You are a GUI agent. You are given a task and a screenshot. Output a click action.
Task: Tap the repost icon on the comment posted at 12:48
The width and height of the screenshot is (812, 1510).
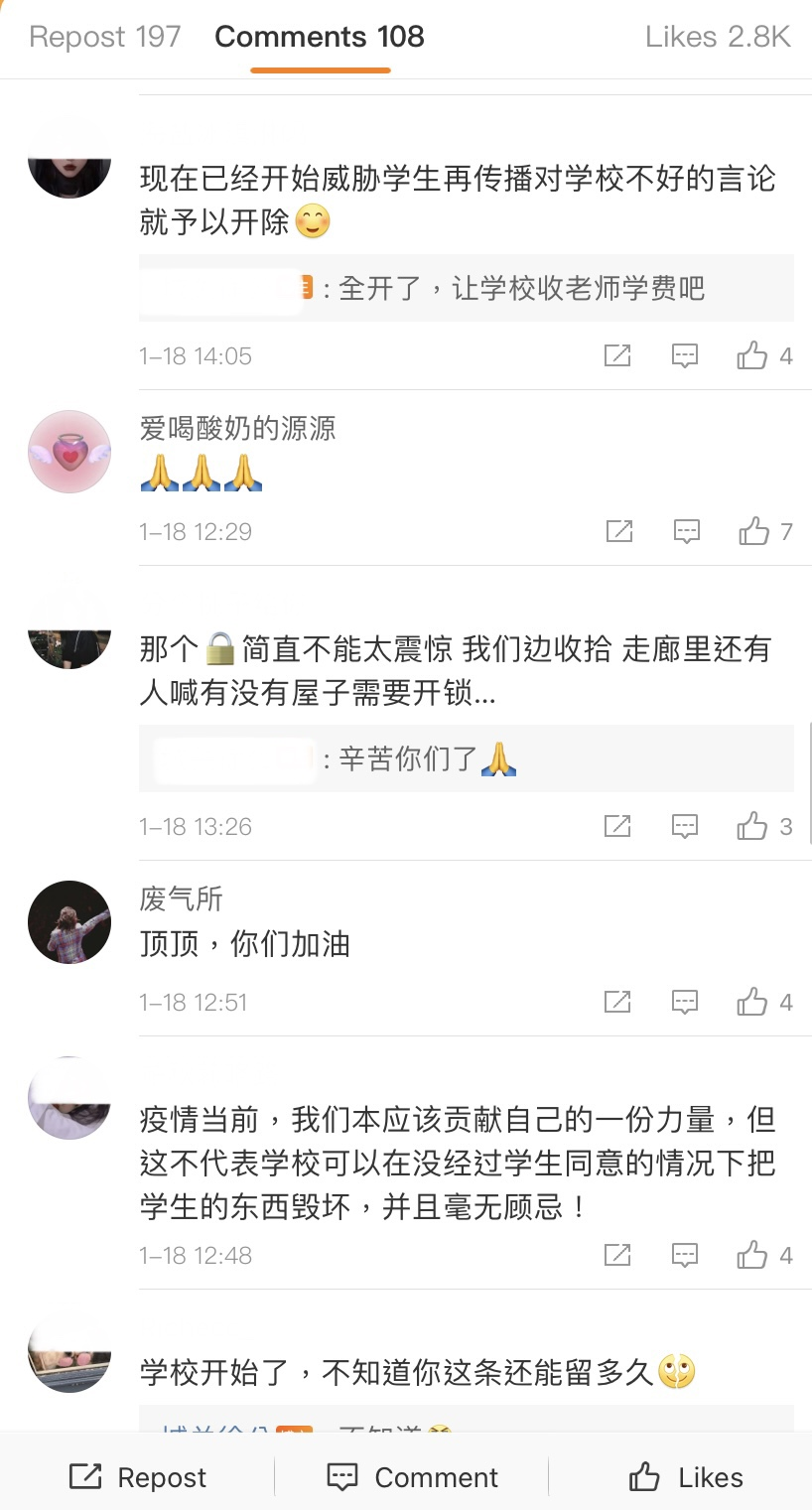(x=616, y=1255)
